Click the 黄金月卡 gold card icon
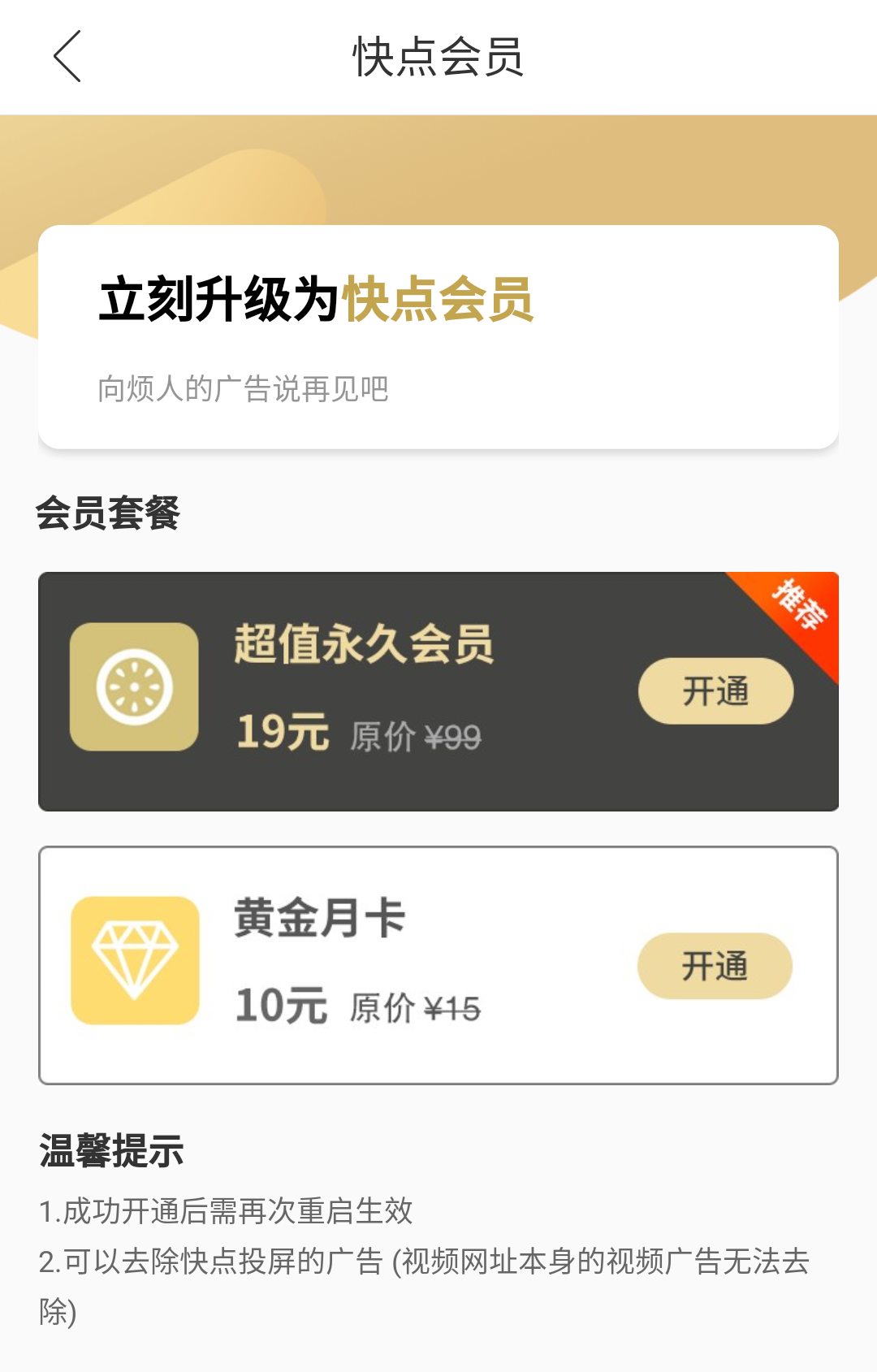 pos(134,961)
